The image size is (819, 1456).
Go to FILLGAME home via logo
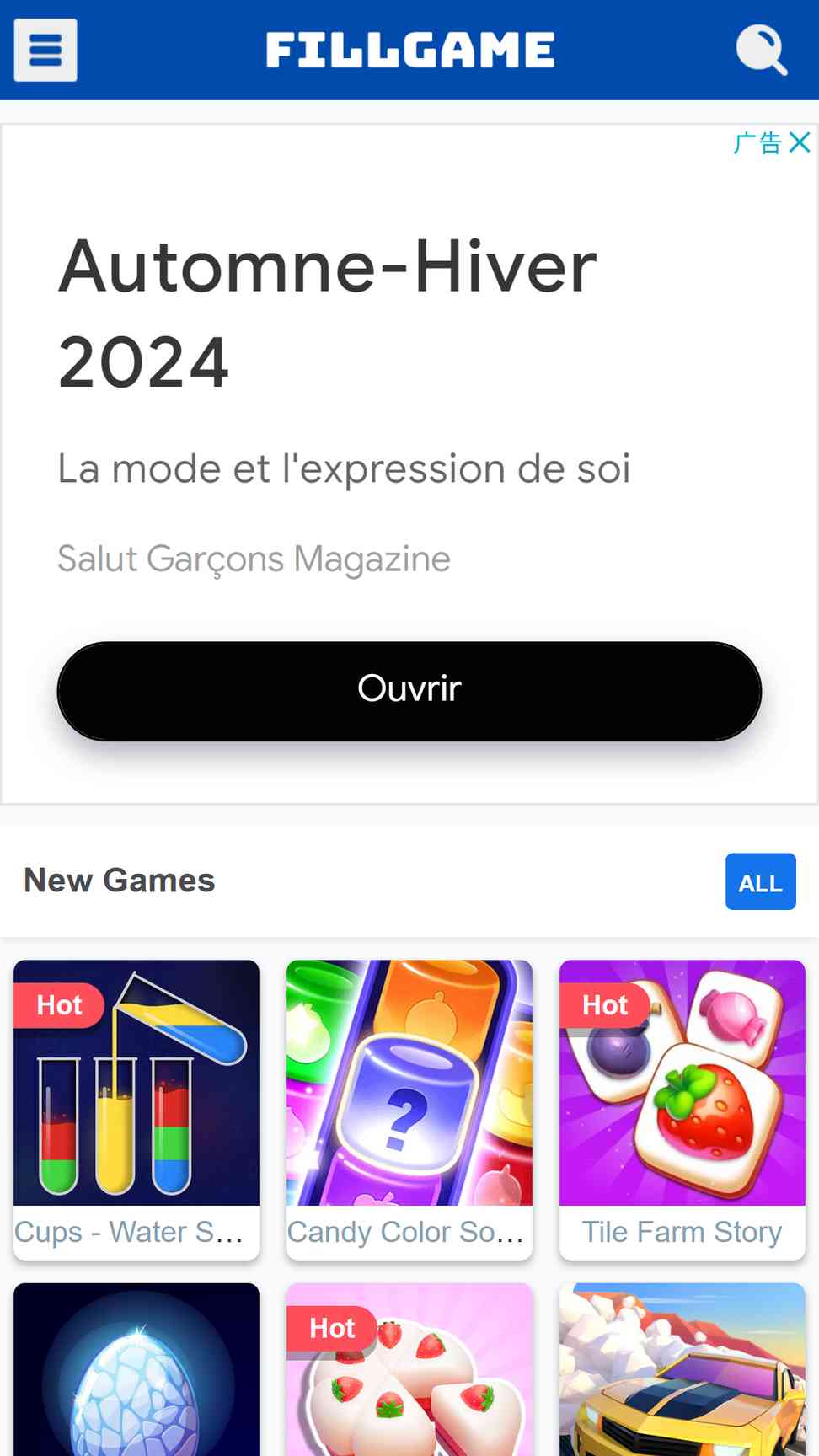click(410, 50)
